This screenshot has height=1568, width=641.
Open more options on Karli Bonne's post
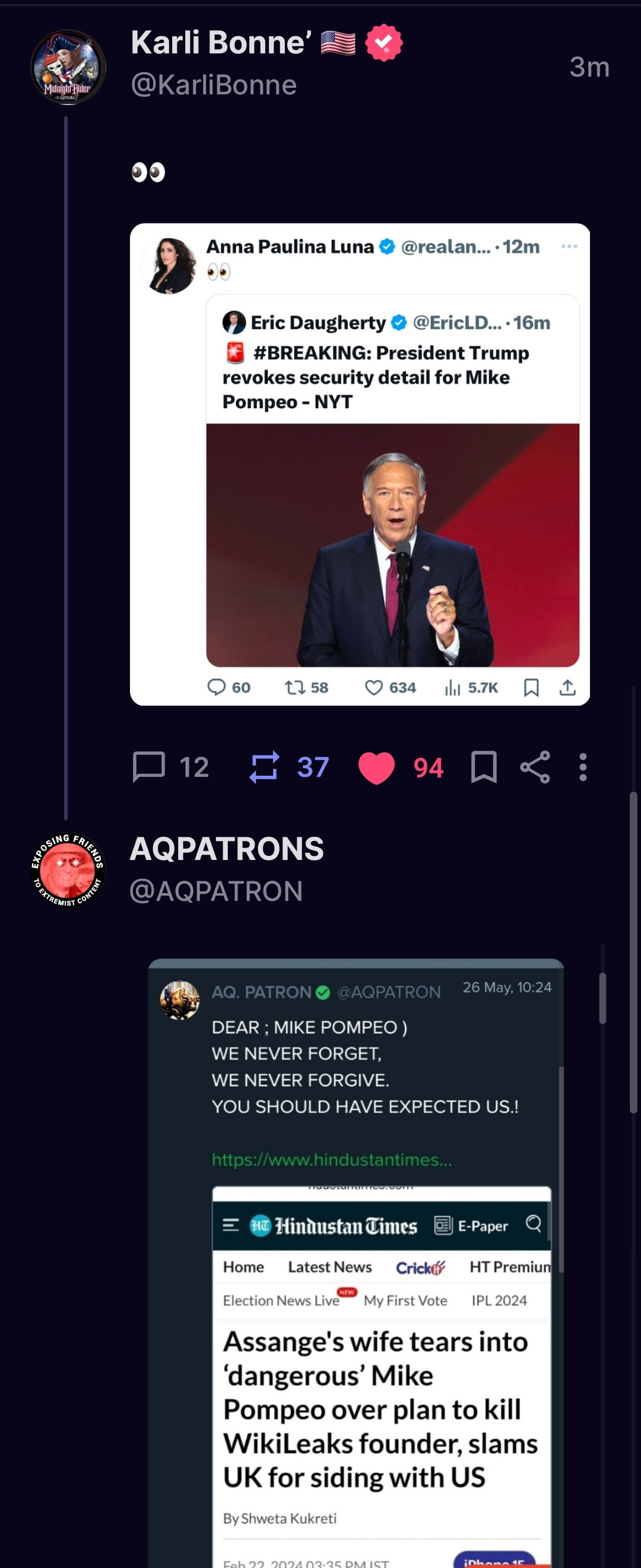coord(583,766)
